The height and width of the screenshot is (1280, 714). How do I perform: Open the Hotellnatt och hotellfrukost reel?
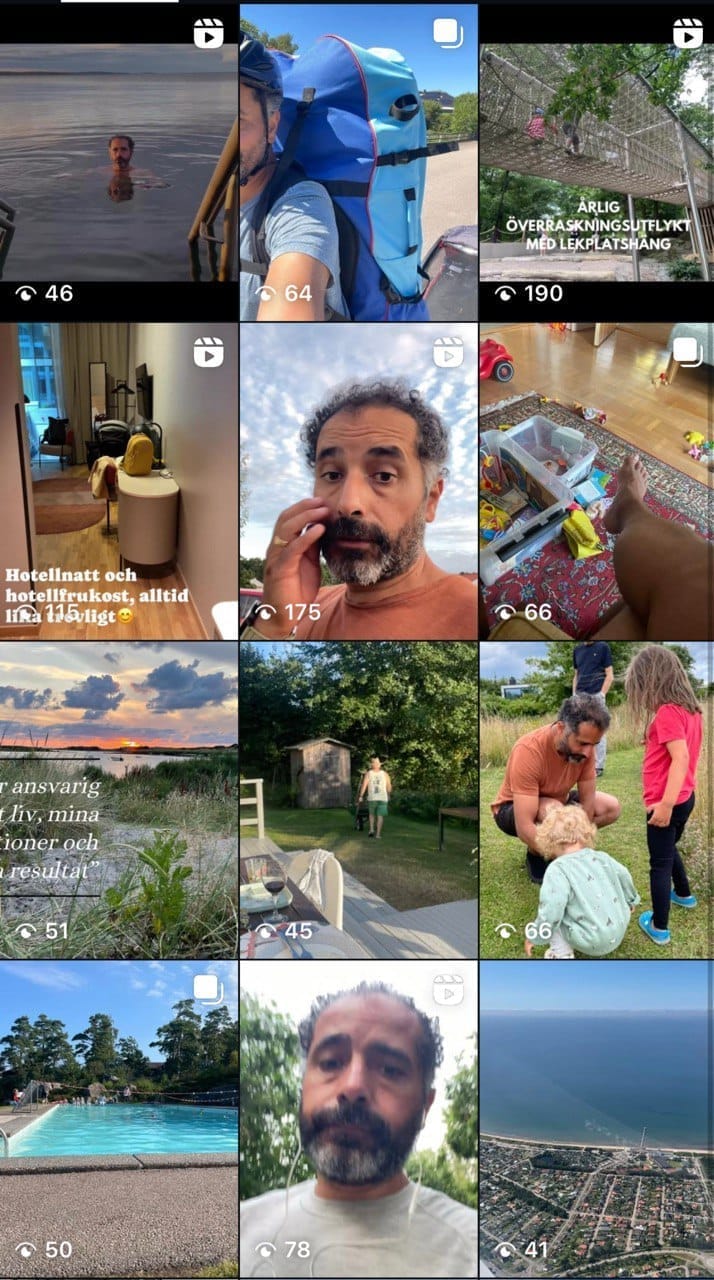pyautogui.click(x=118, y=480)
